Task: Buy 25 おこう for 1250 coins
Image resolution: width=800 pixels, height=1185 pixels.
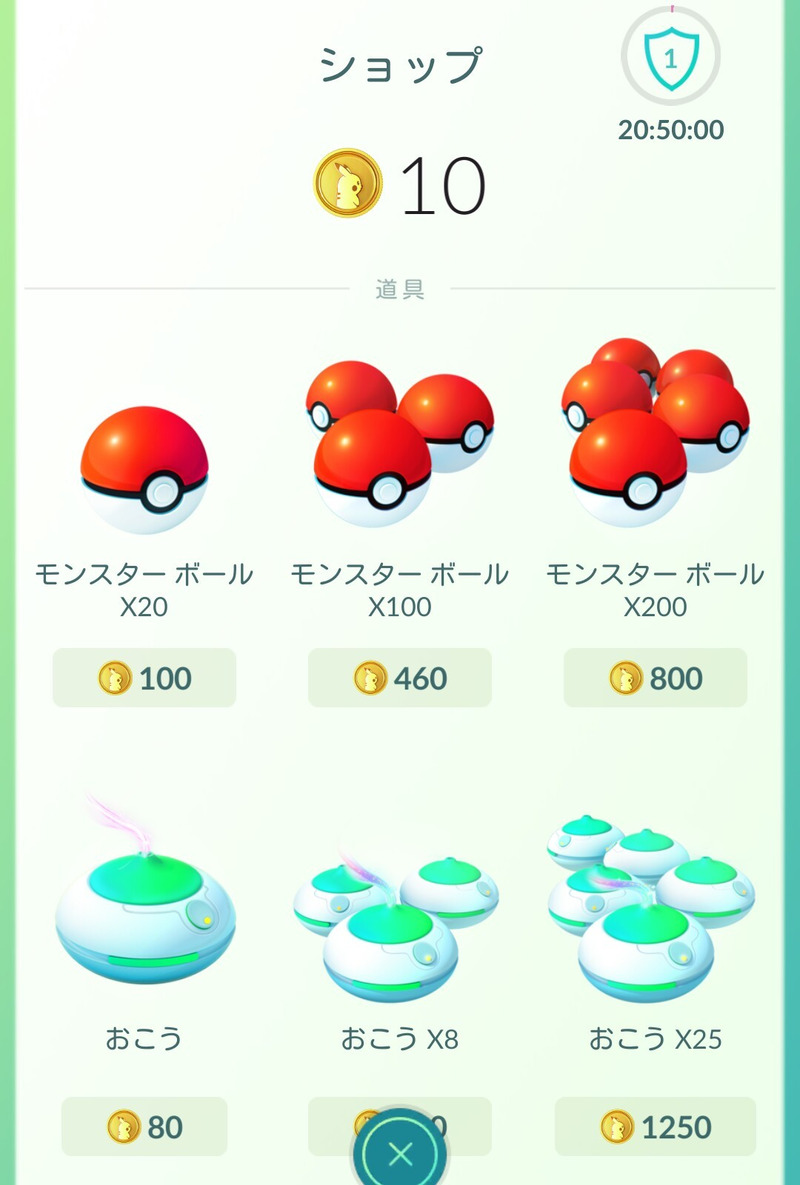Action: [x=655, y=1127]
